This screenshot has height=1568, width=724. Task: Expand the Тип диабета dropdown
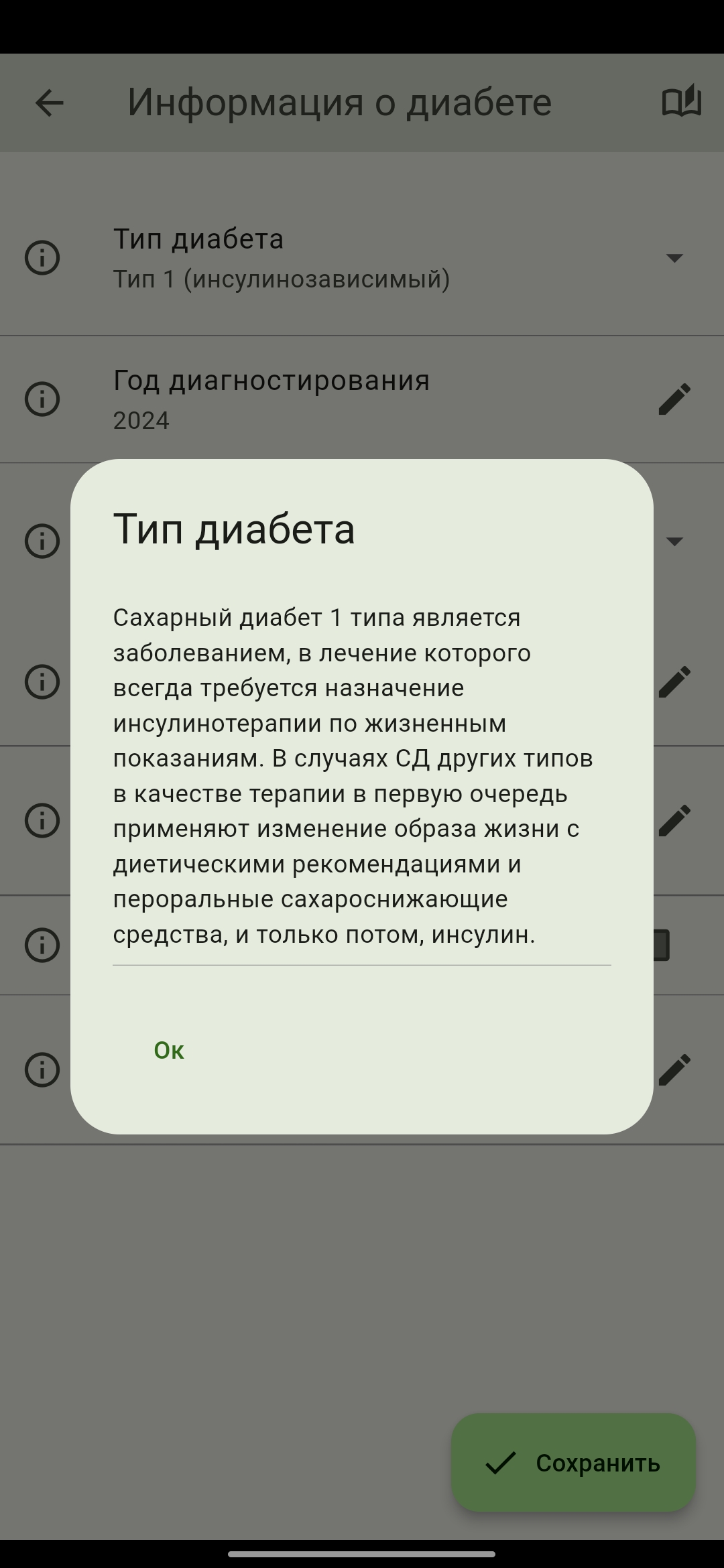(674, 258)
